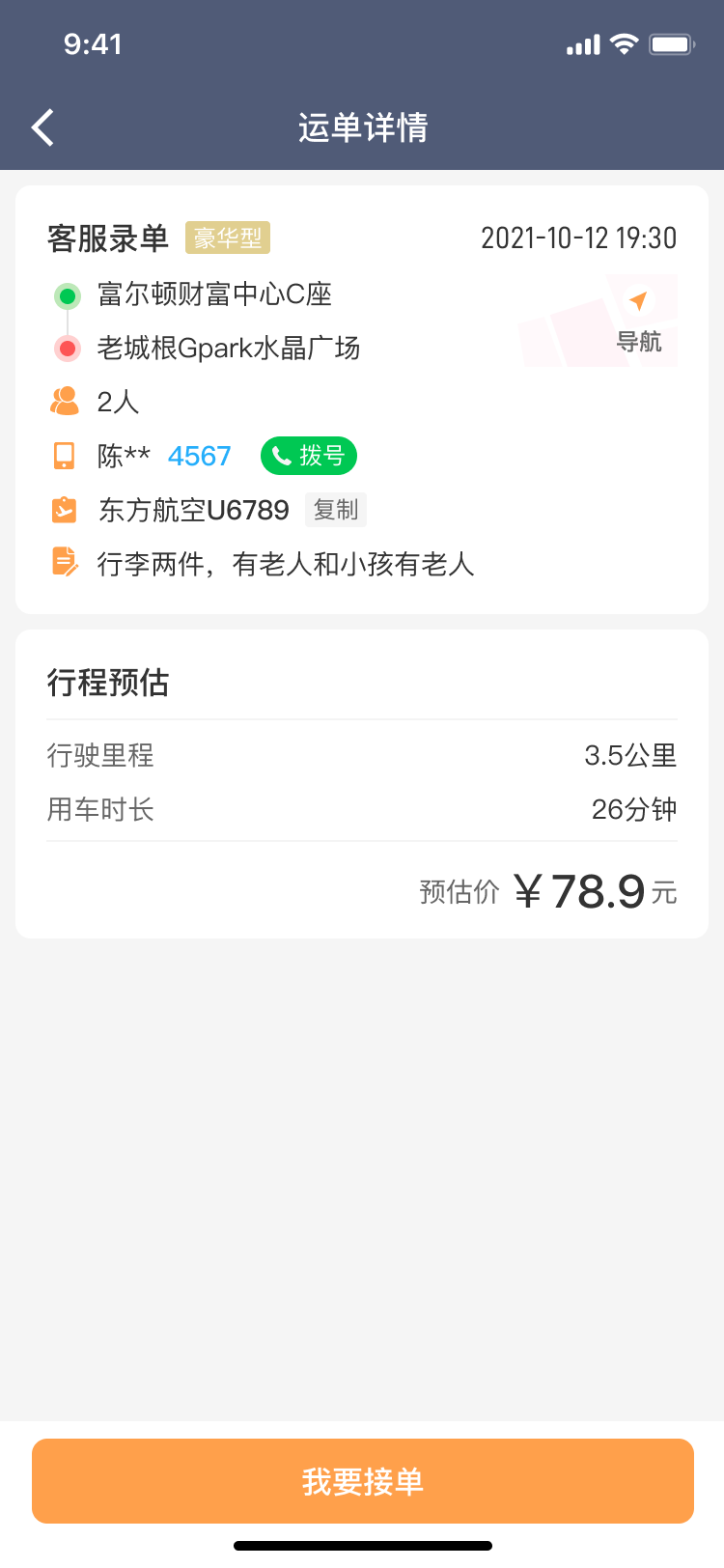Screen dimensions: 724x1568
Task: Tap the battery indicator in status bar
Action: point(671,43)
